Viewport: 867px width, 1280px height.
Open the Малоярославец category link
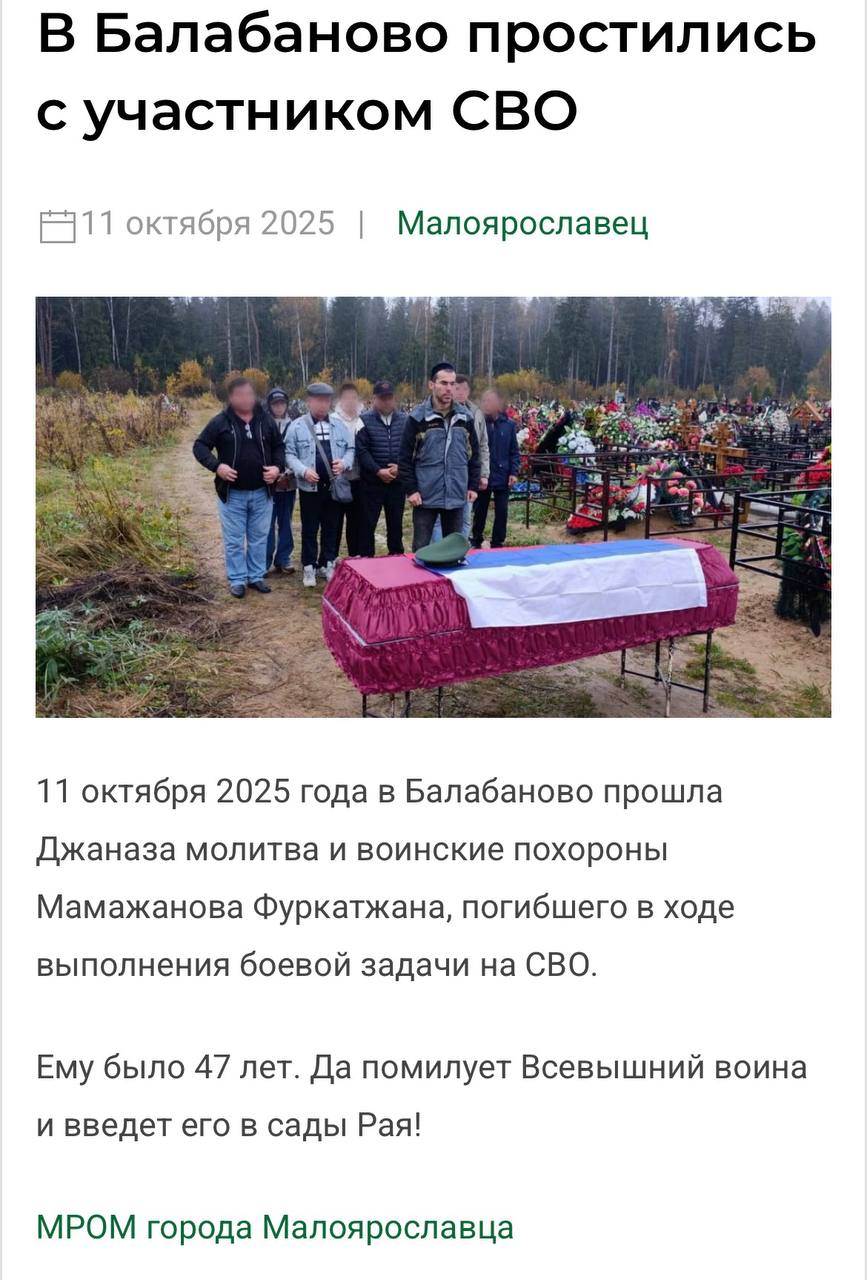pos(522,223)
